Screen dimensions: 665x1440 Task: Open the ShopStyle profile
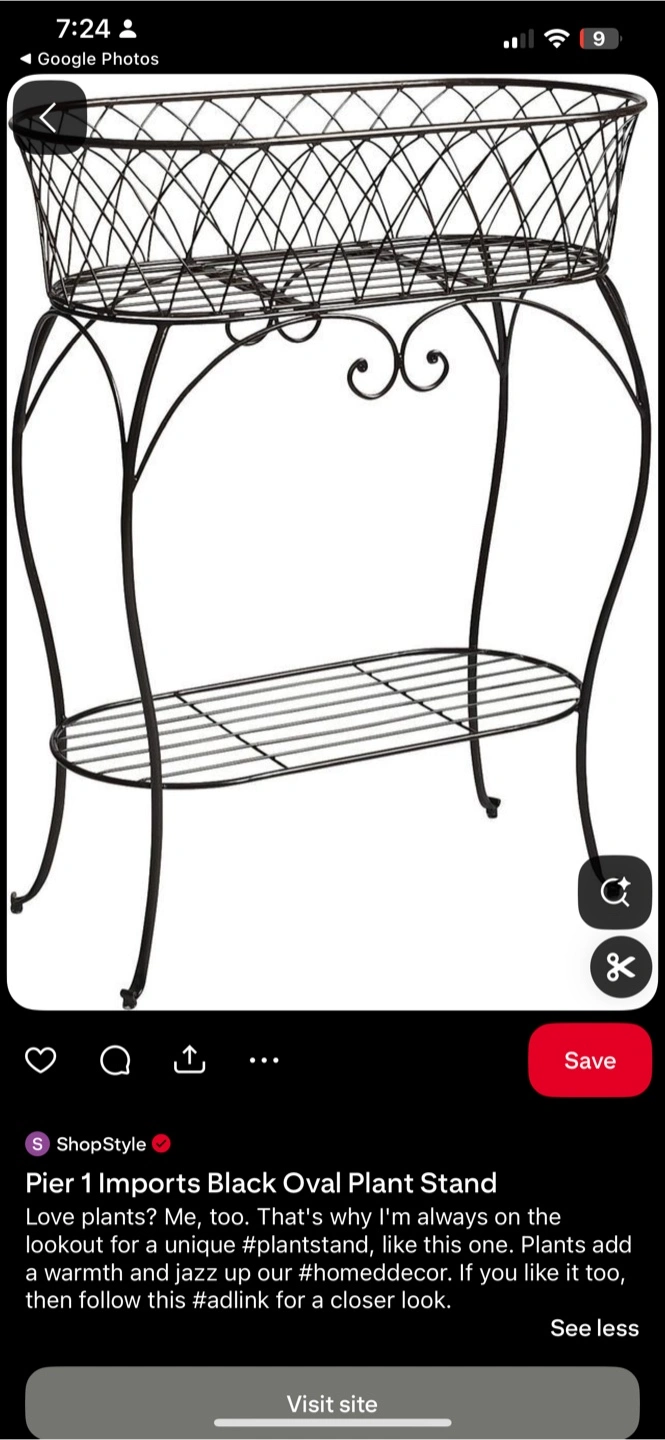tap(100, 1144)
